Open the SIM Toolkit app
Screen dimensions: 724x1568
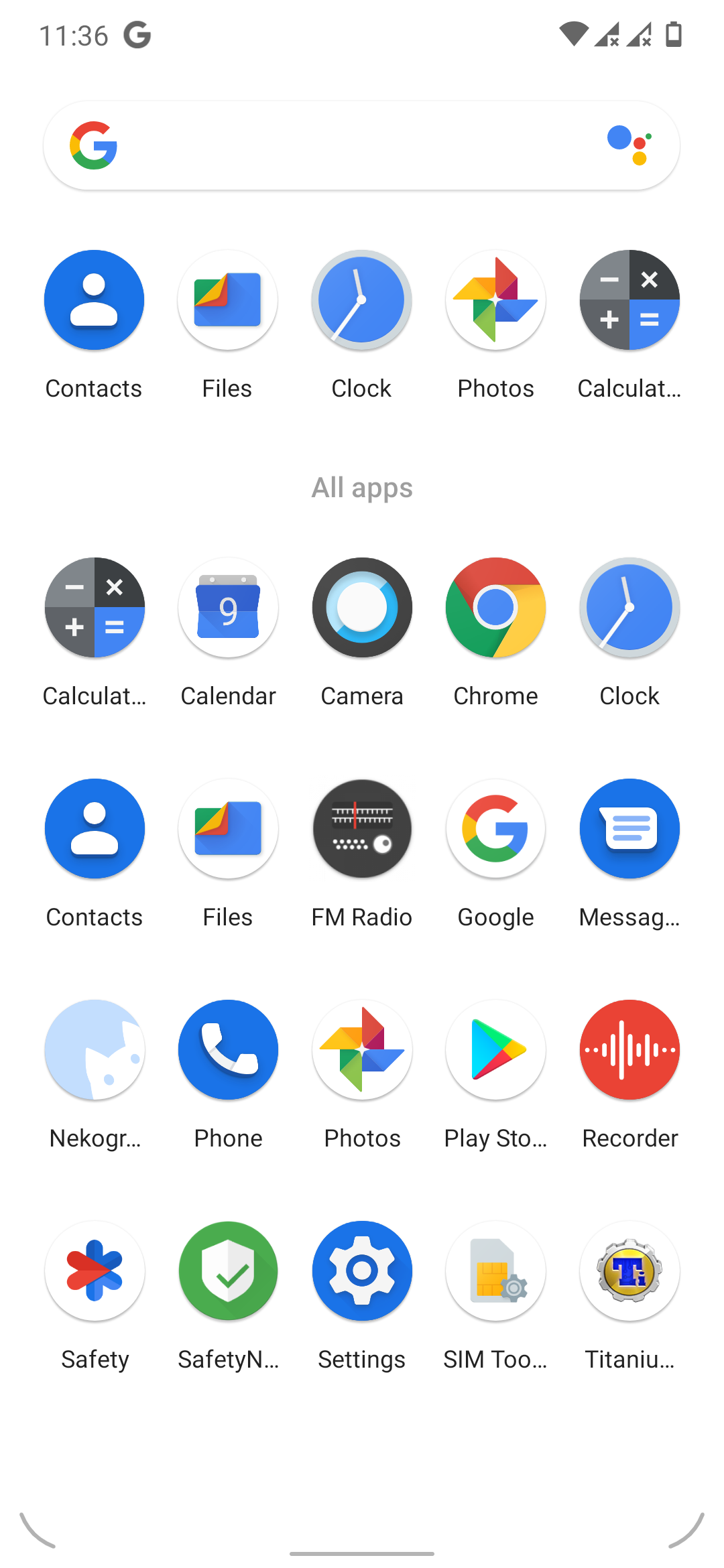pos(496,1271)
